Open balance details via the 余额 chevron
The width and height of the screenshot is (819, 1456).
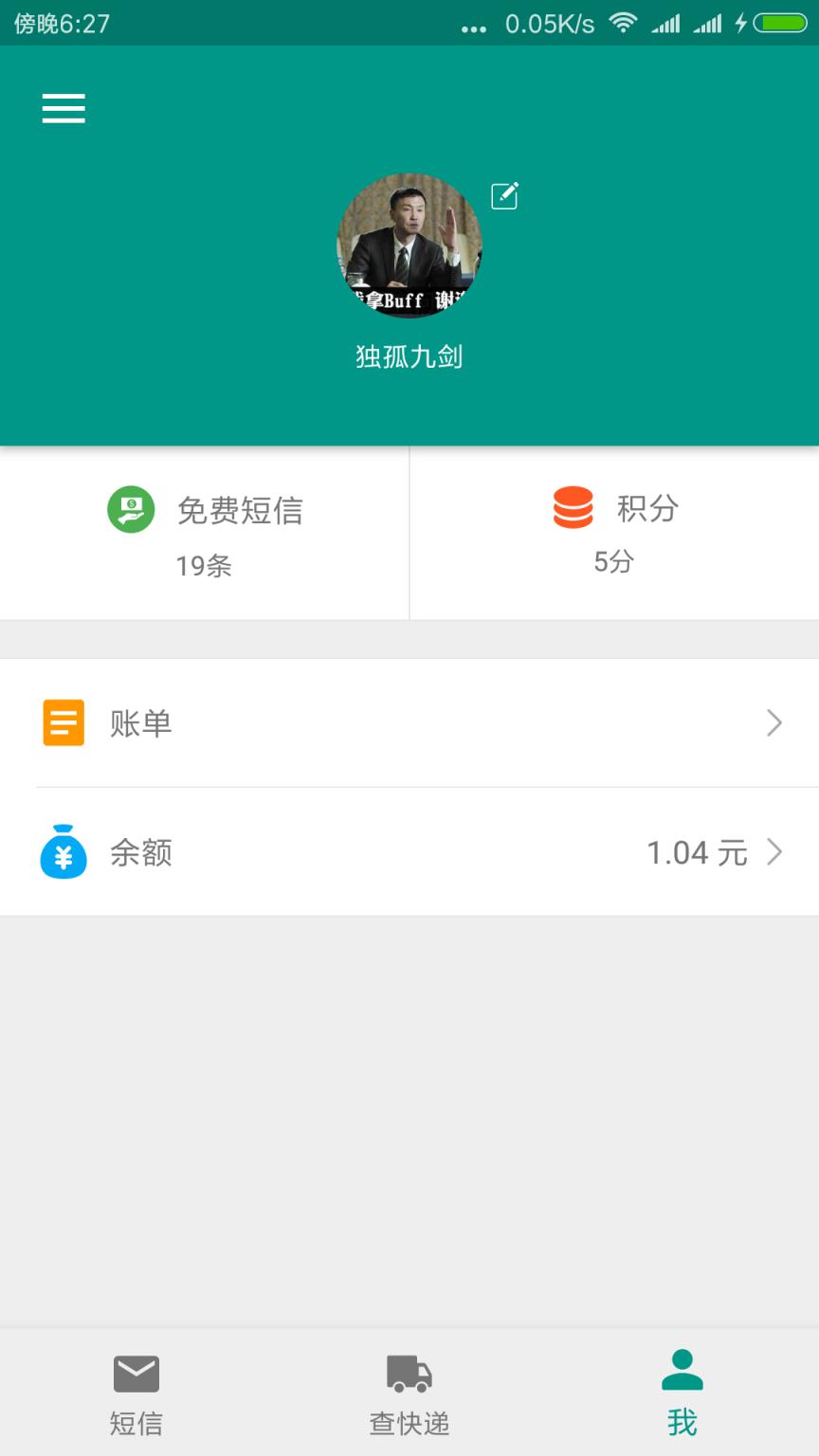(x=773, y=852)
